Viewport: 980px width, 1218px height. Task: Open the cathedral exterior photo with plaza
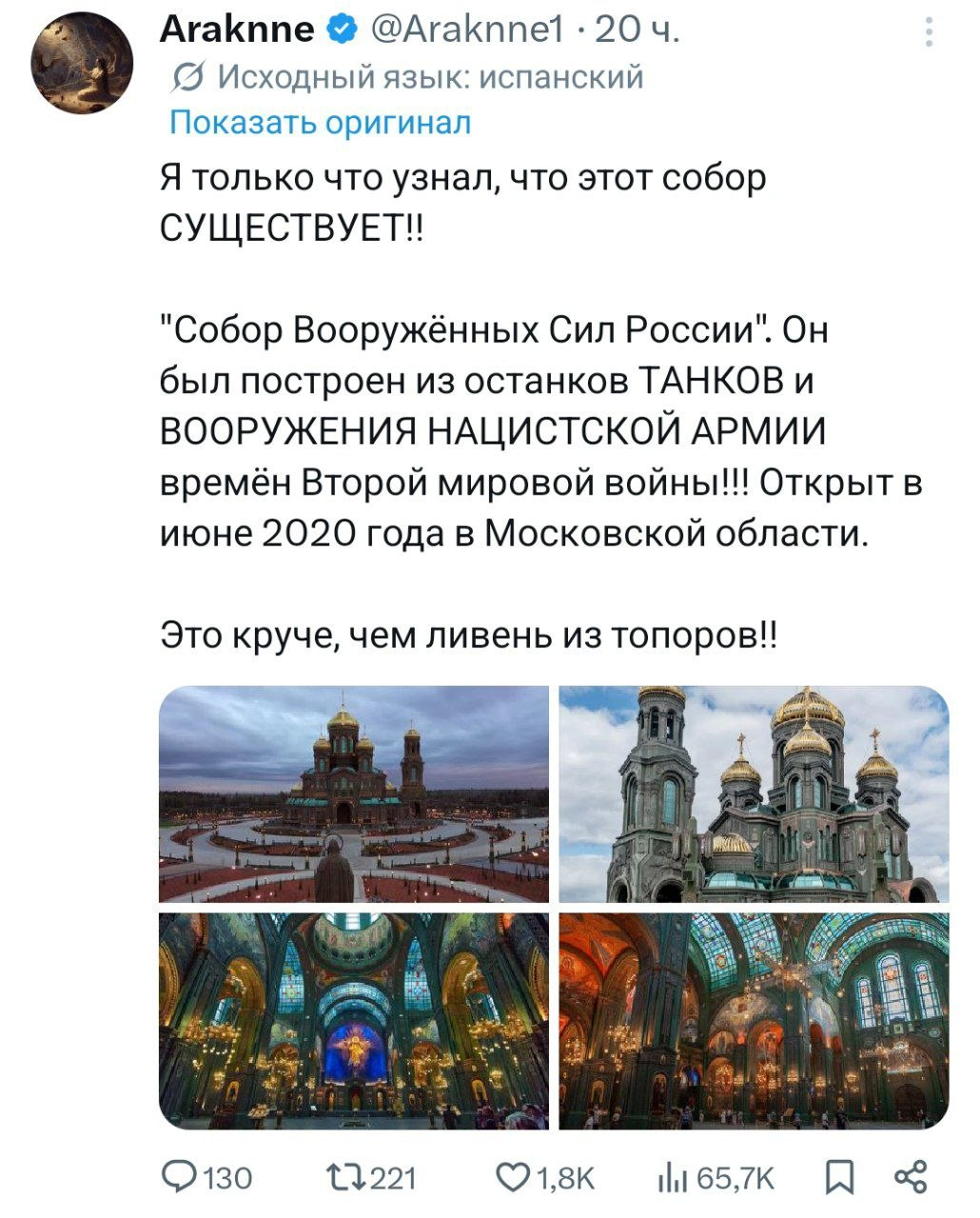pos(354,794)
